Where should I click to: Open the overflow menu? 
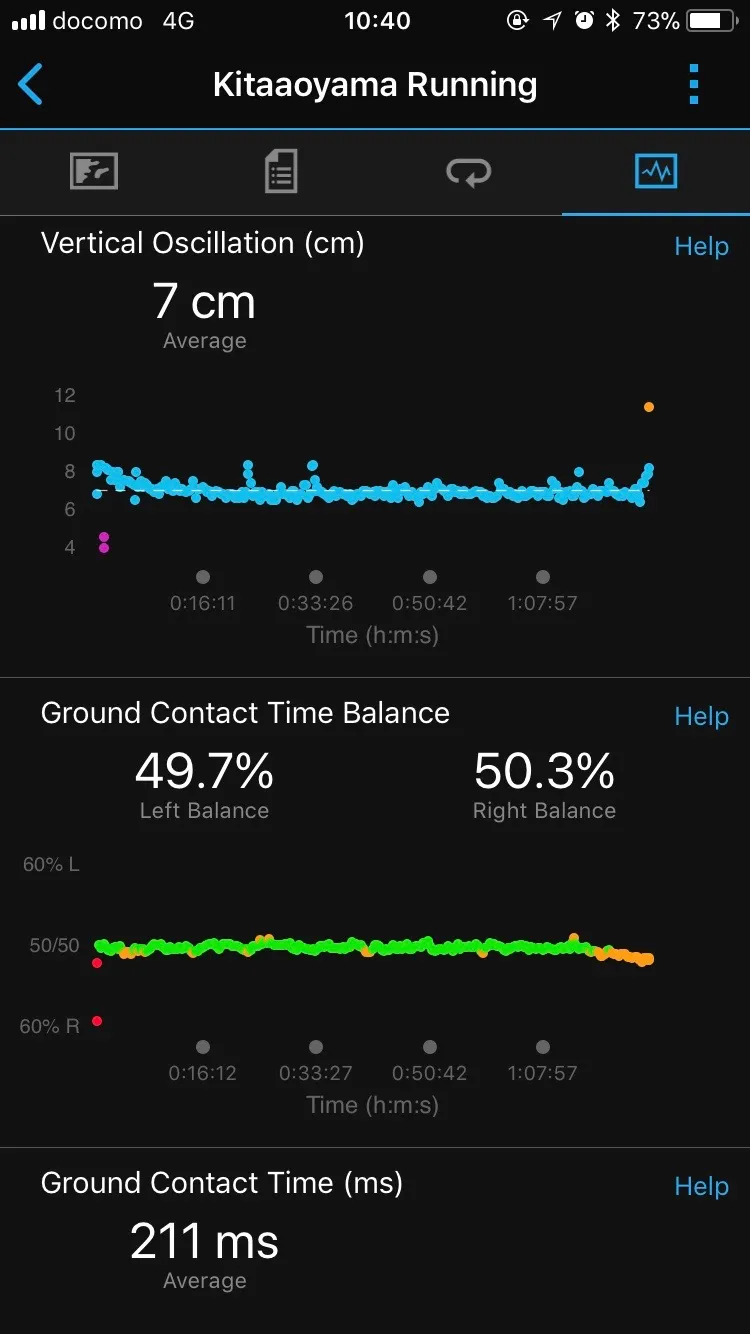(693, 85)
